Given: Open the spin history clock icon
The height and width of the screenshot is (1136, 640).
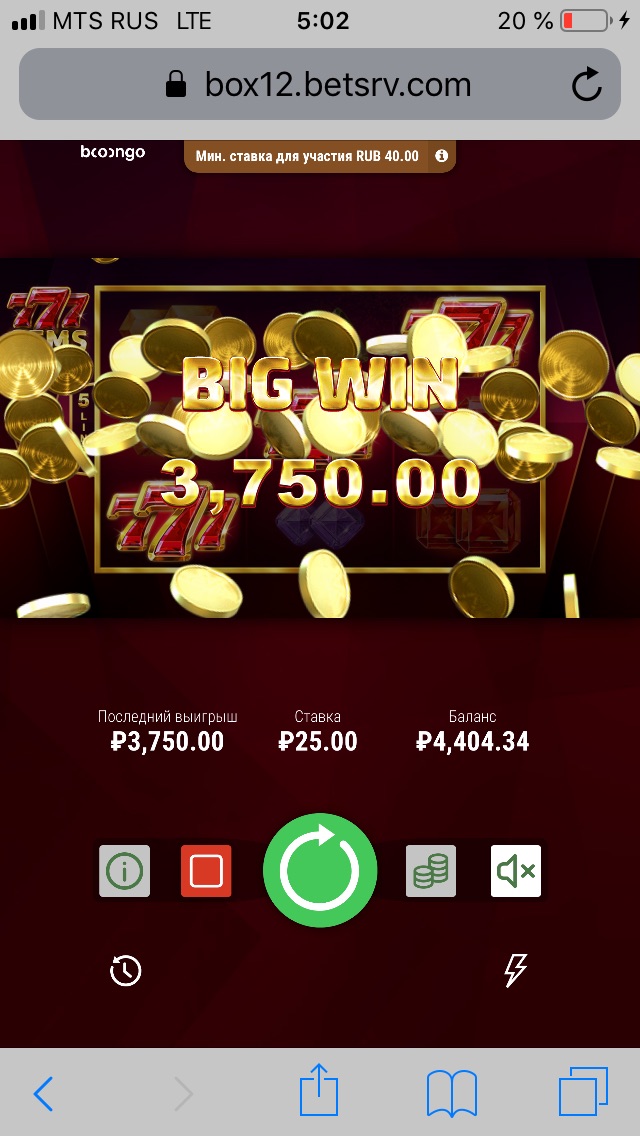Looking at the screenshot, I should (x=126, y=970).
